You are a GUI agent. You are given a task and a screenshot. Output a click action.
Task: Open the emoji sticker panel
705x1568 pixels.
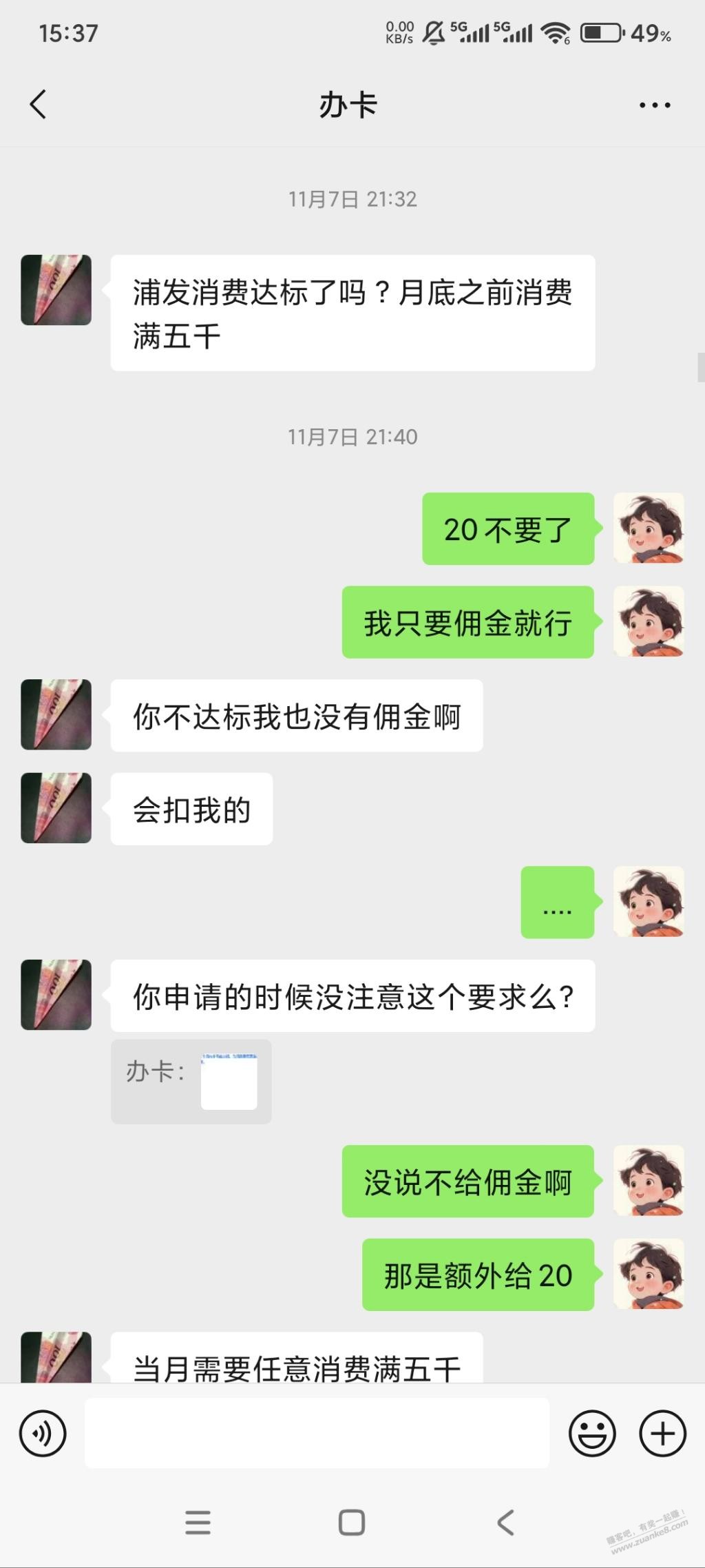591,1434
